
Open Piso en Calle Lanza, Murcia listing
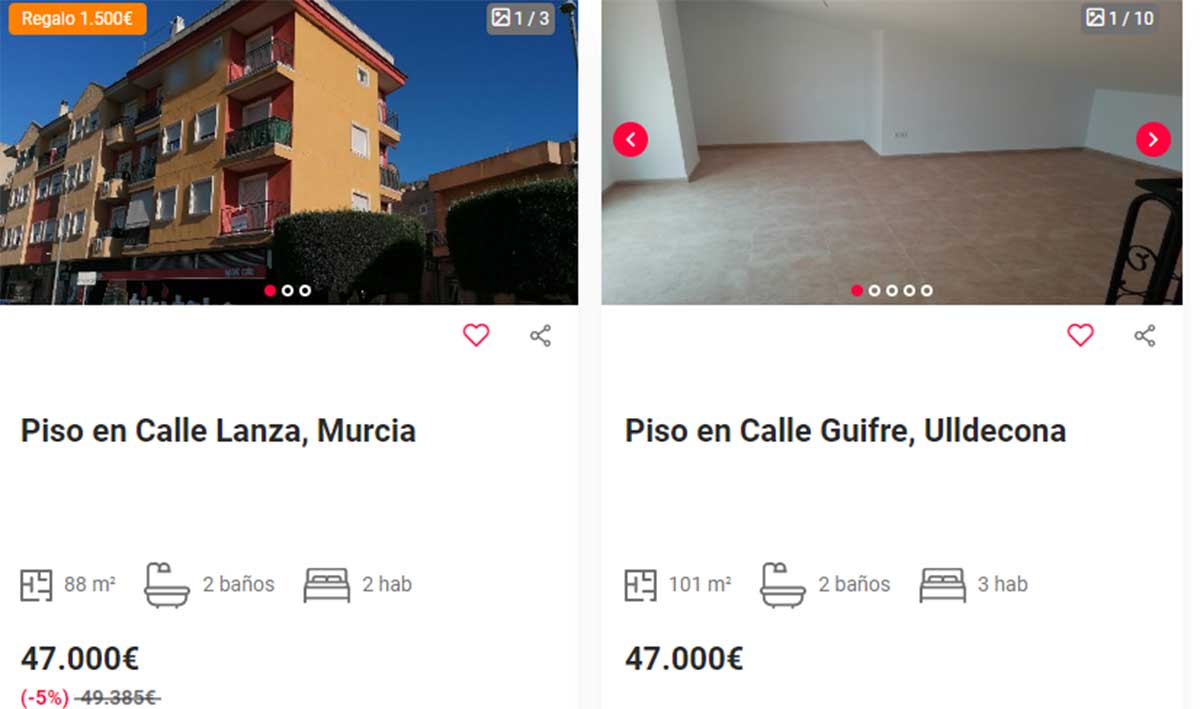(218, 431)
